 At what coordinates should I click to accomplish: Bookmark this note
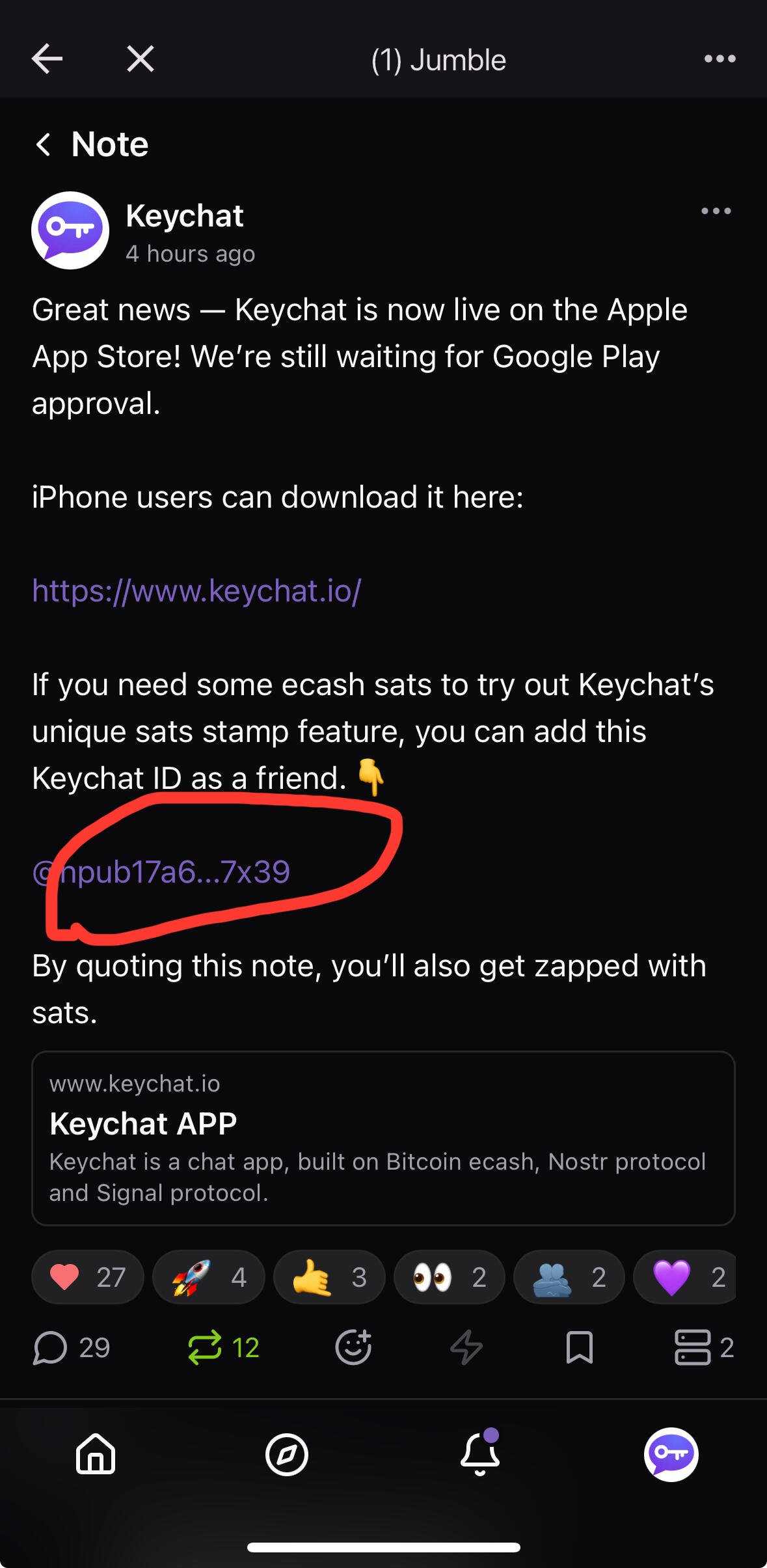pyautogui.click(x=580, y=1347)
